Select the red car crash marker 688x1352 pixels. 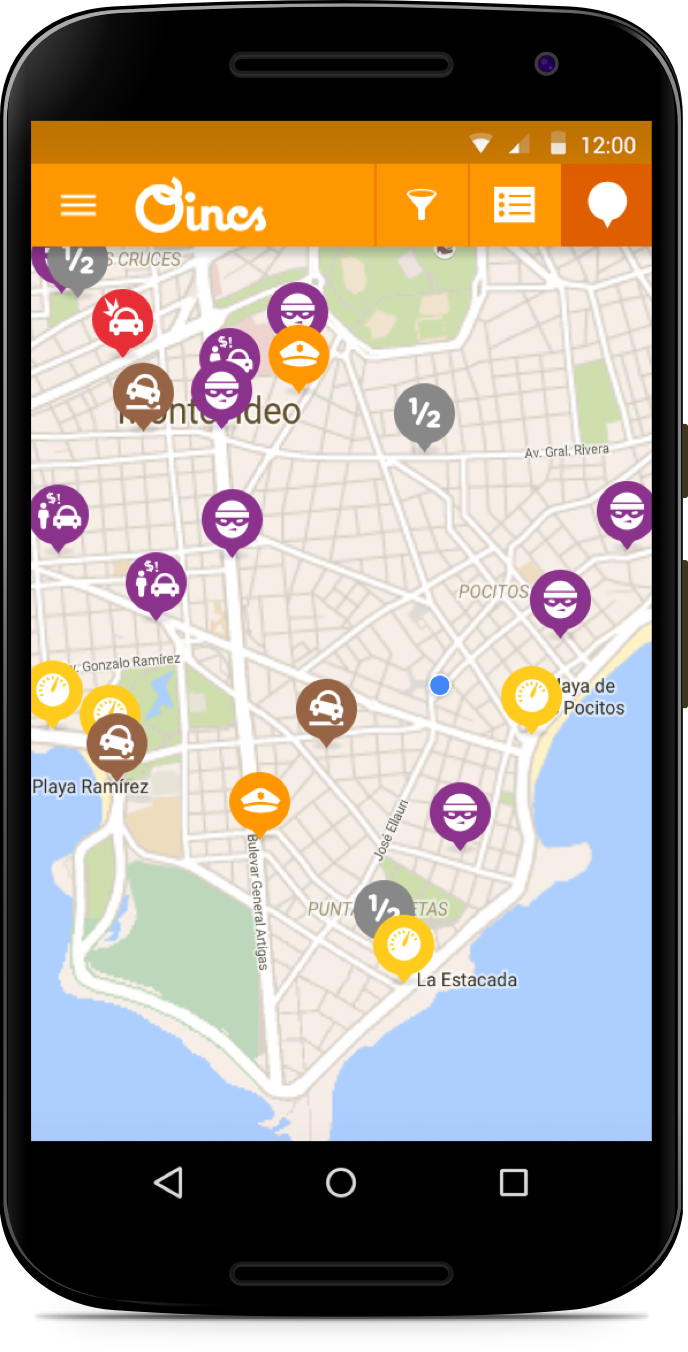coord(123,319)
